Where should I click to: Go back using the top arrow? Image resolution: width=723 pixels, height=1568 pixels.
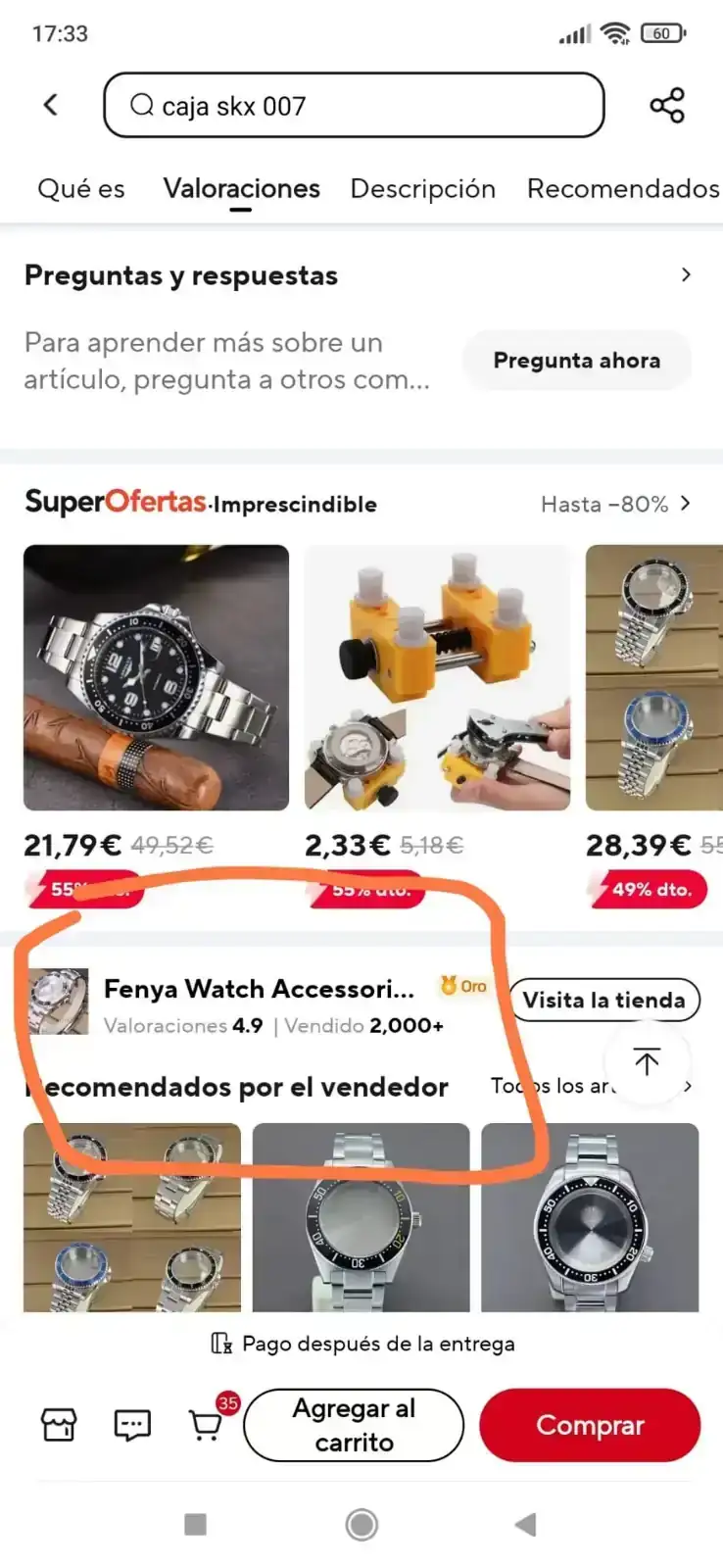51,105
